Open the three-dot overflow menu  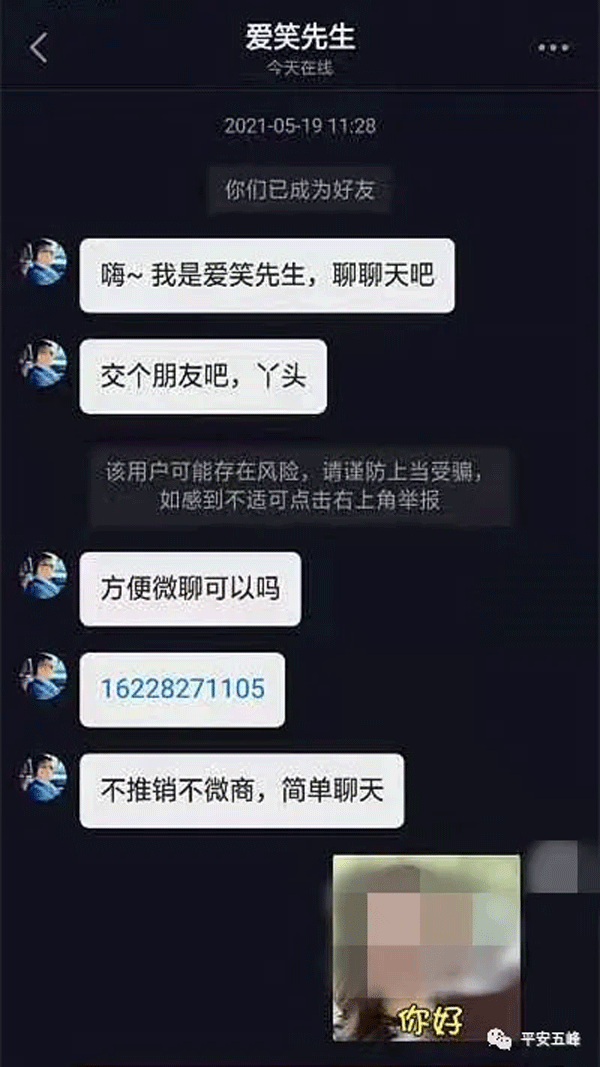[x=553, y=47]
